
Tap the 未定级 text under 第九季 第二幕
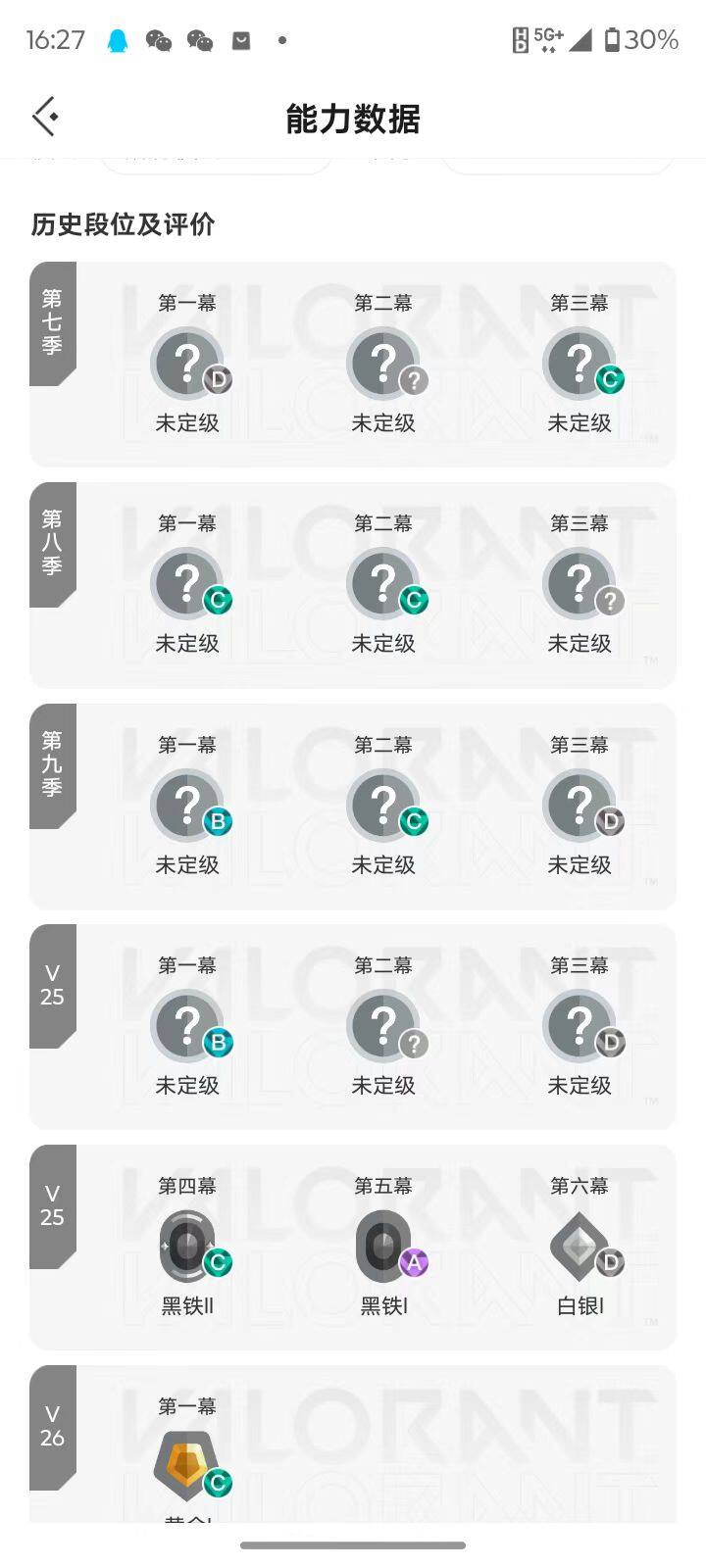[x=383, y=865]
